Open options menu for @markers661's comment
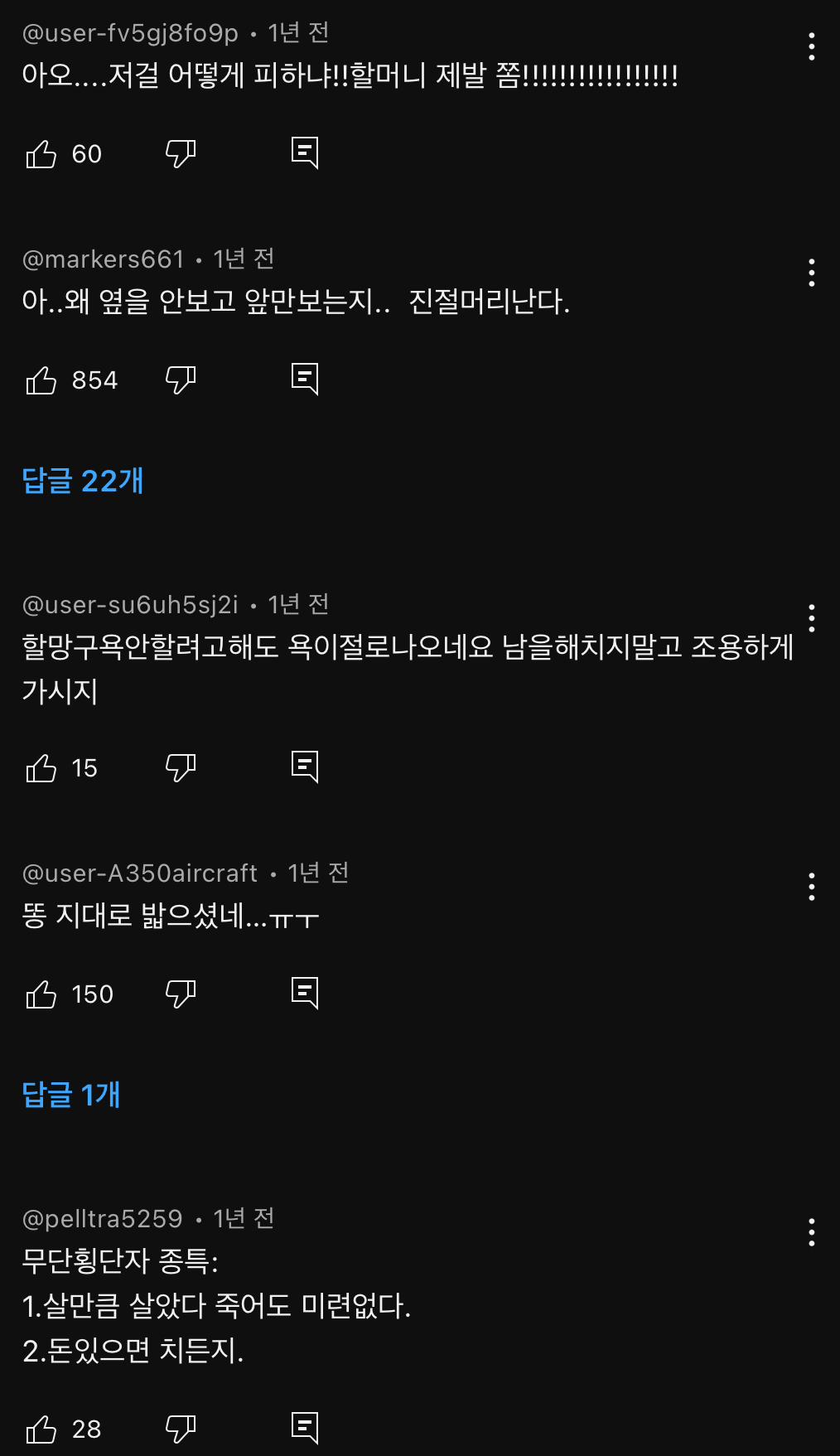Screen dimensions: 840x1456 [x=810, y=273]
